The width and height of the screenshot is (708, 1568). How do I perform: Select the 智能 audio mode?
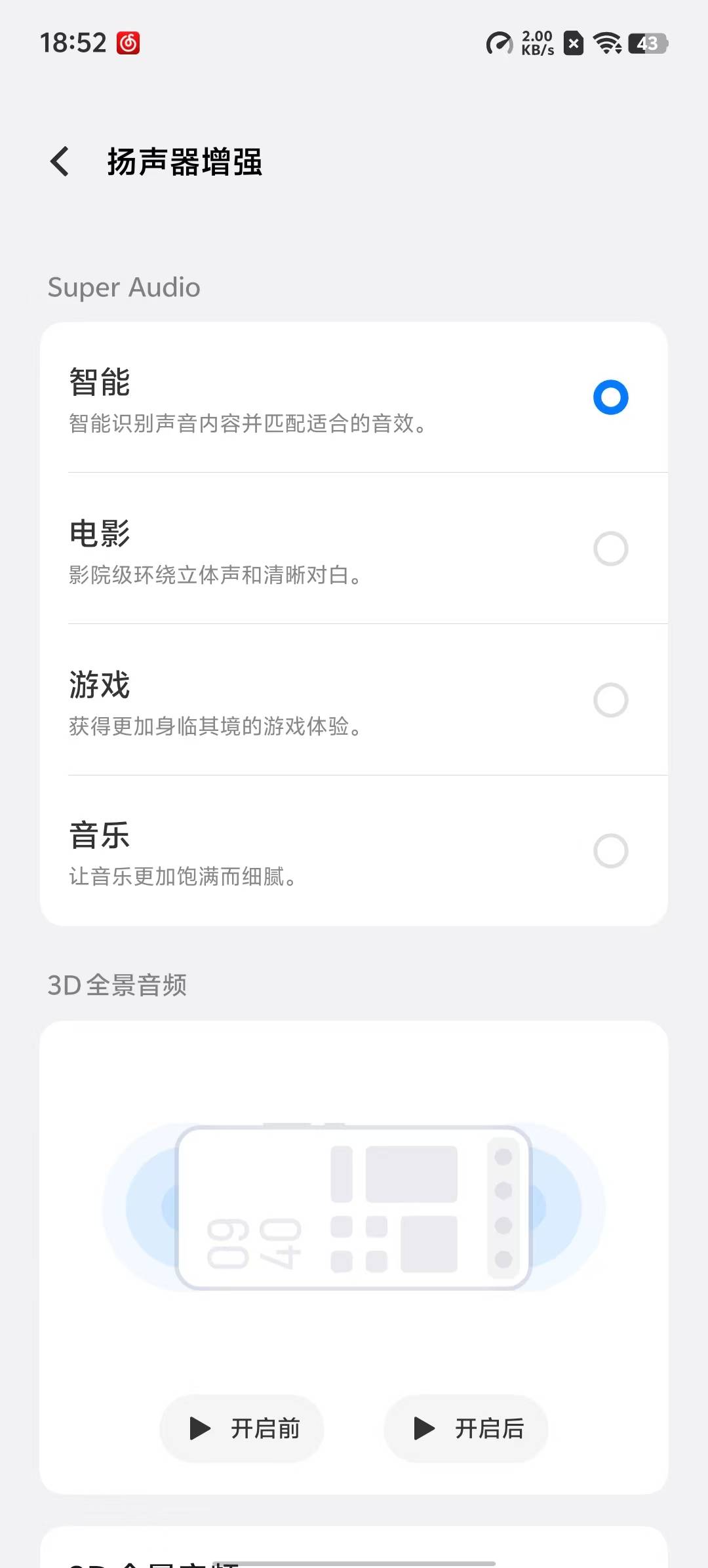tap(354, 397)
